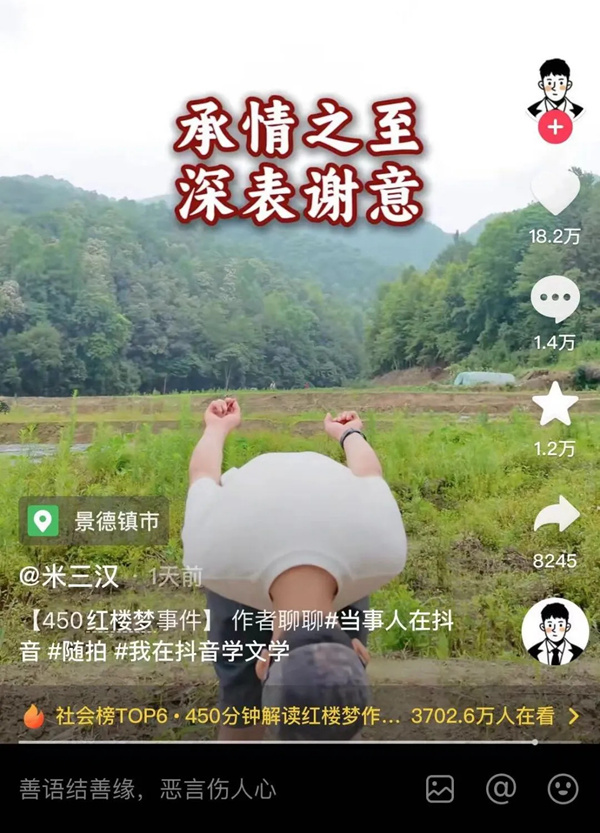The width and height of the screenshot is (600, 833).
Task: Share this video using the arrow
Action: click(x=555, y=515)
